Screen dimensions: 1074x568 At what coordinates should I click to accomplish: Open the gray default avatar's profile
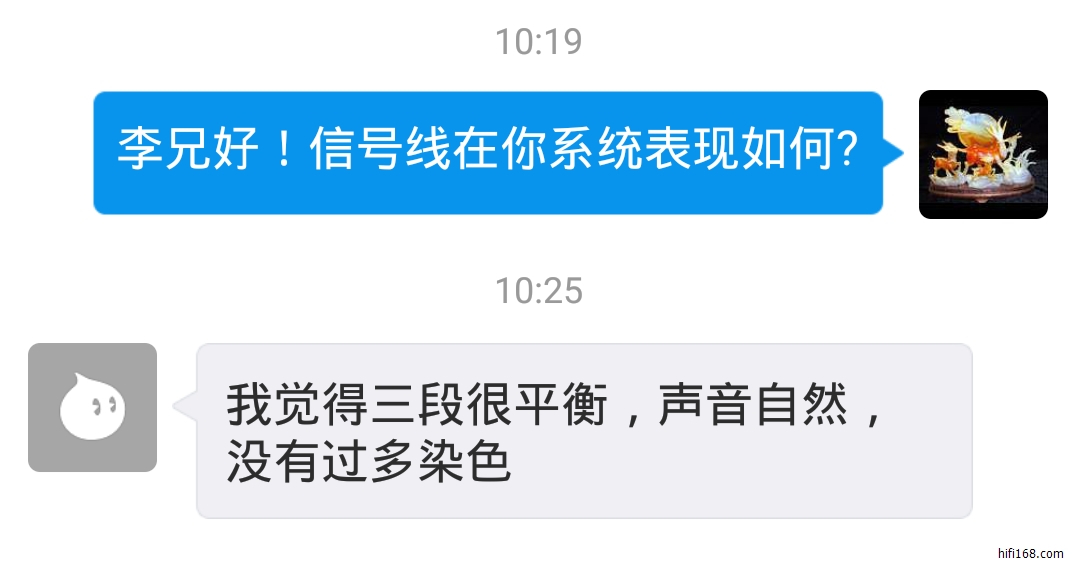click(x=92, y=407)
